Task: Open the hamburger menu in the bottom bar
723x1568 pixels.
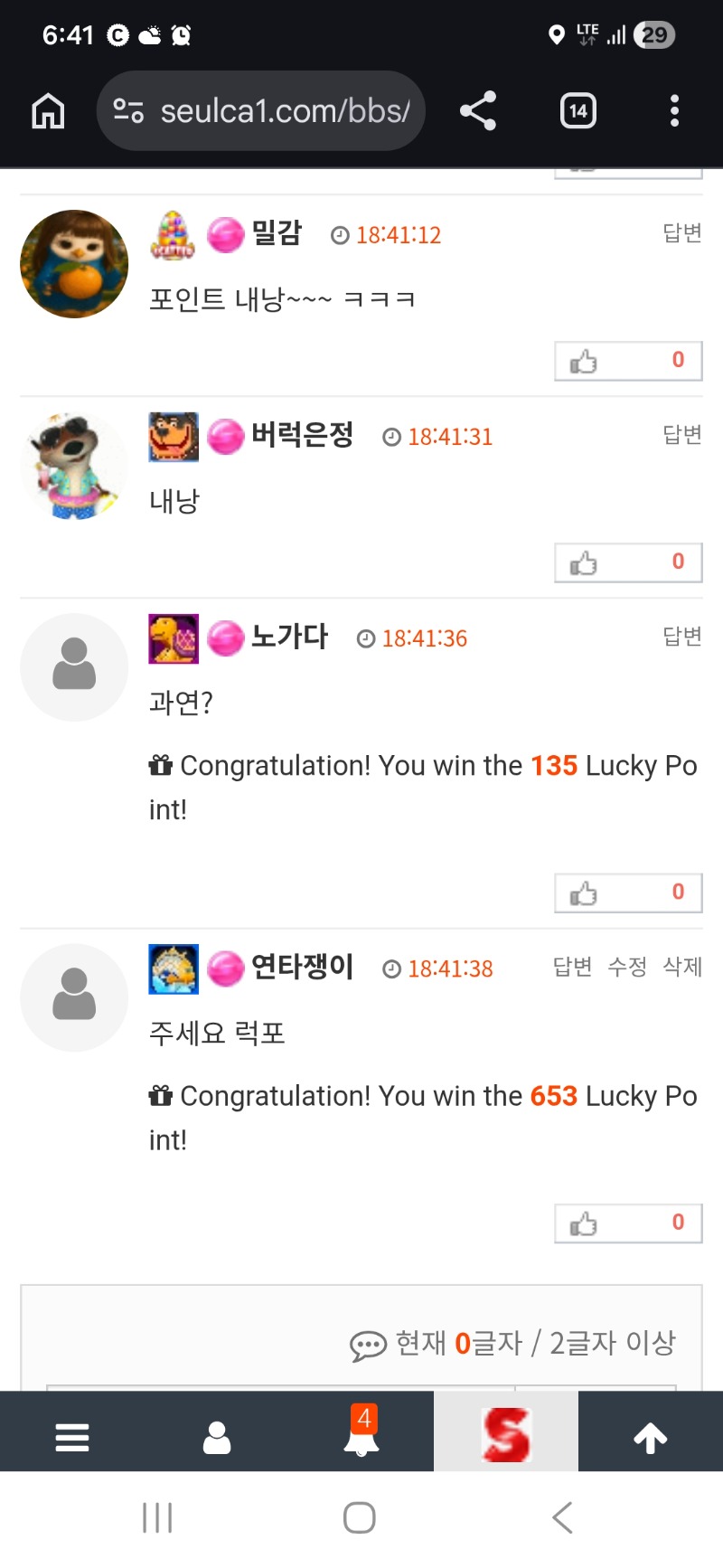Action: (x=72, y=1437)
